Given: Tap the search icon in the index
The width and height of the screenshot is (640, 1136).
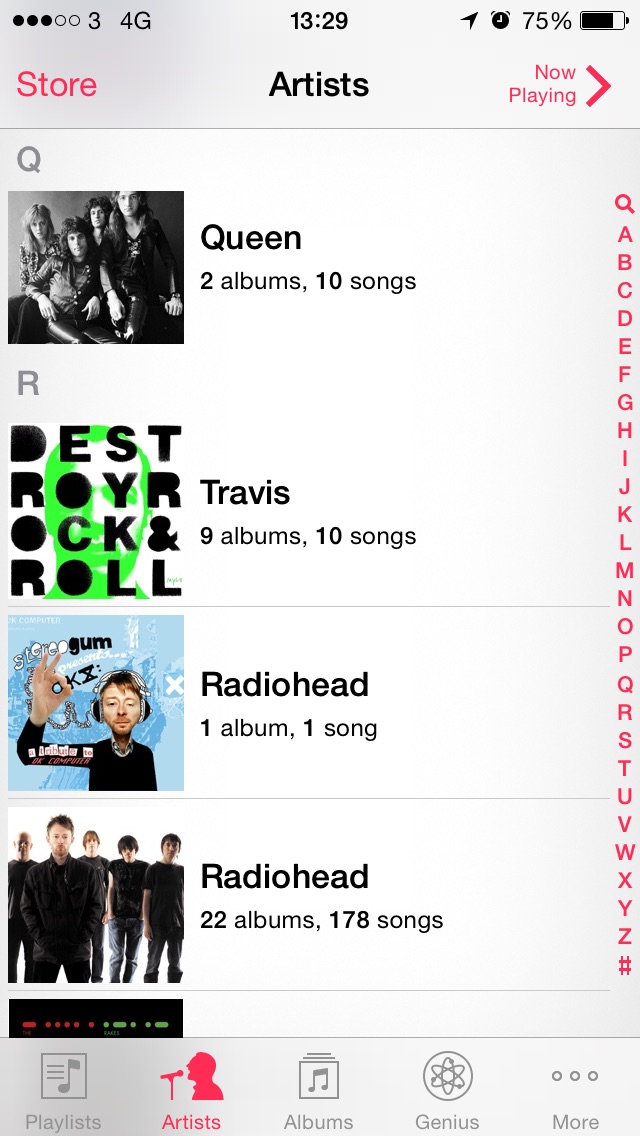Looking at the screenshot, I should [624, 205].
